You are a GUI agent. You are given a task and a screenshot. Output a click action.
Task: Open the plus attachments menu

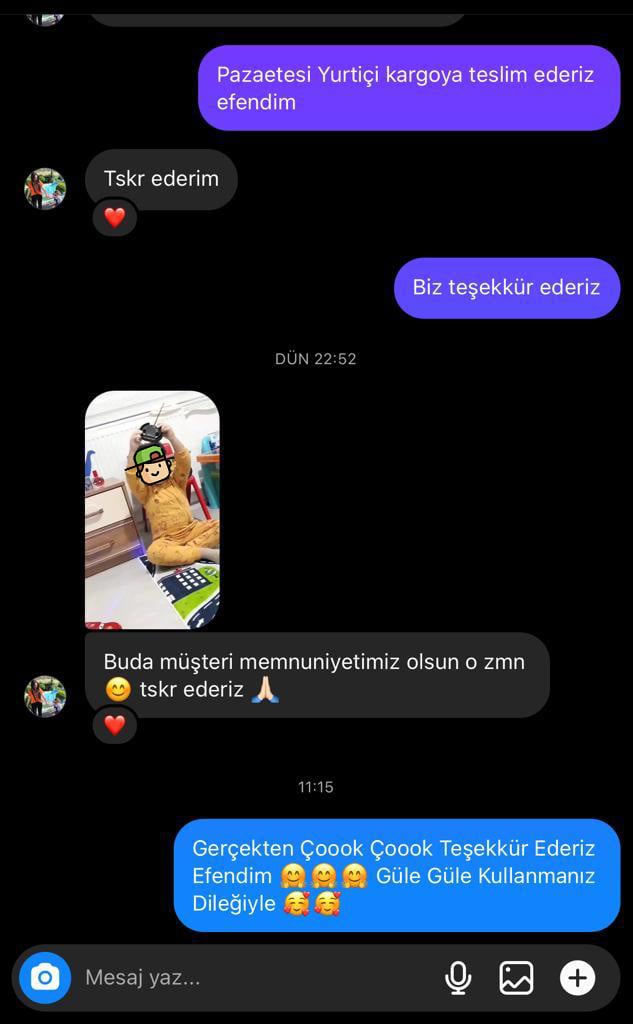coord(577,978)
